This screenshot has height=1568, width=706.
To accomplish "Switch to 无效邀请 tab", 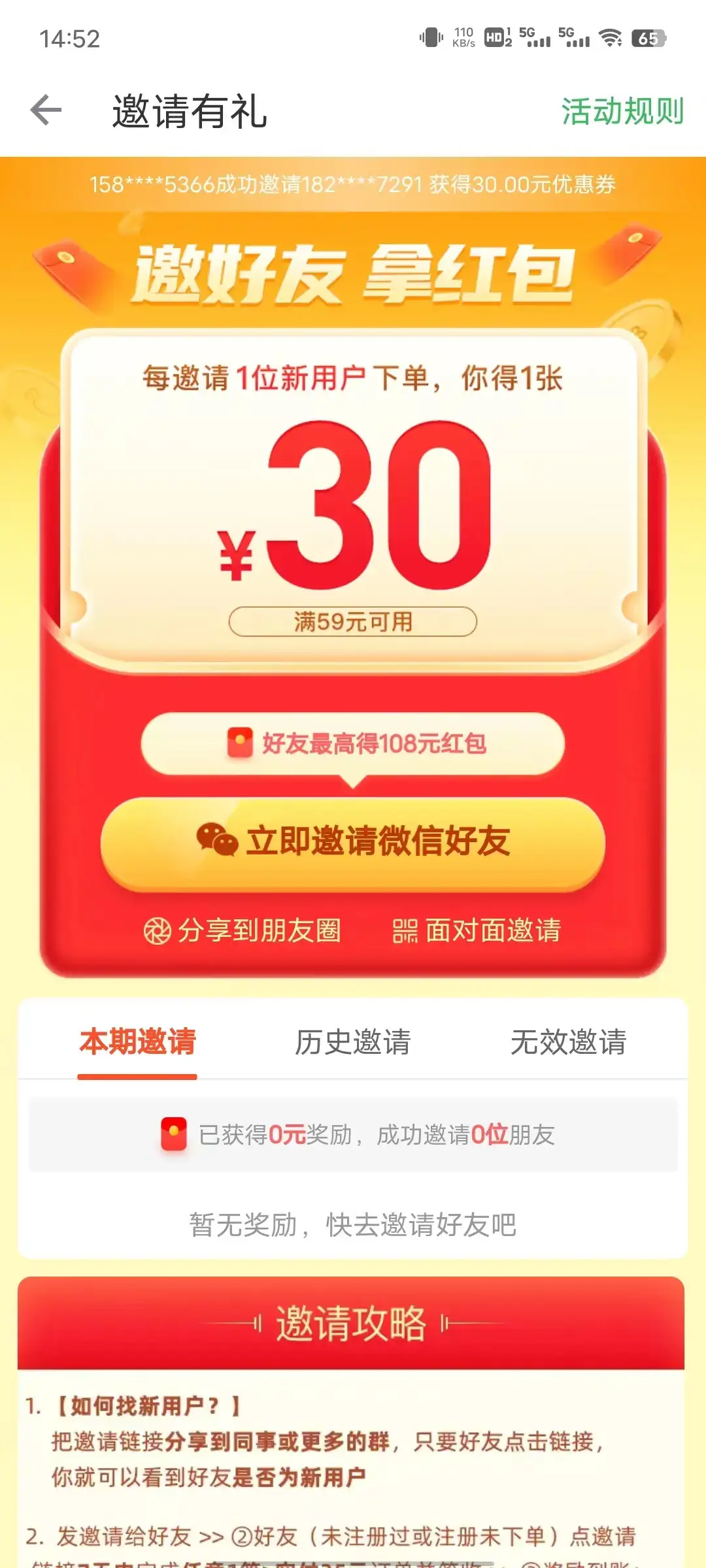I will [x=568, y=1041].
